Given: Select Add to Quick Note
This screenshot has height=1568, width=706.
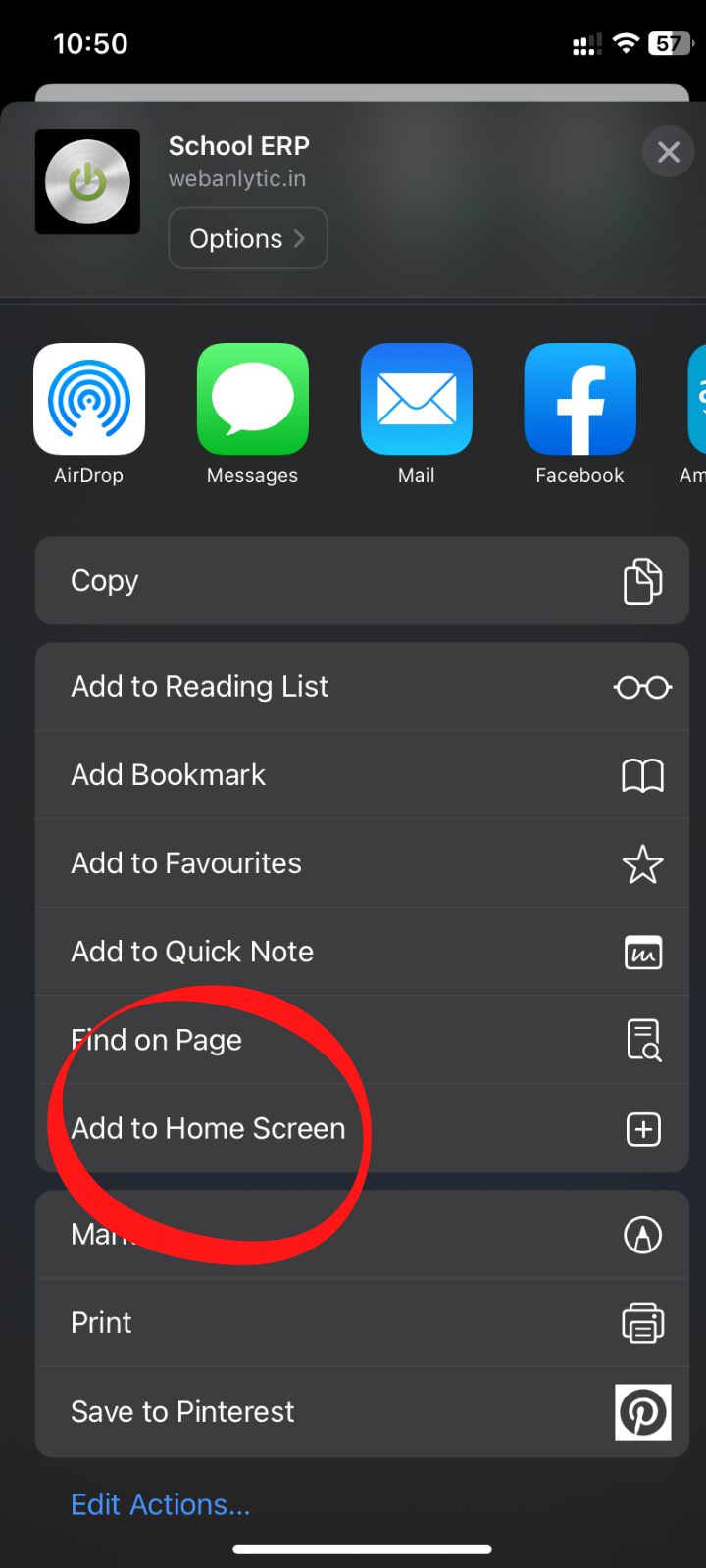Looking at the screenshot, I should [x=362, y=952].
